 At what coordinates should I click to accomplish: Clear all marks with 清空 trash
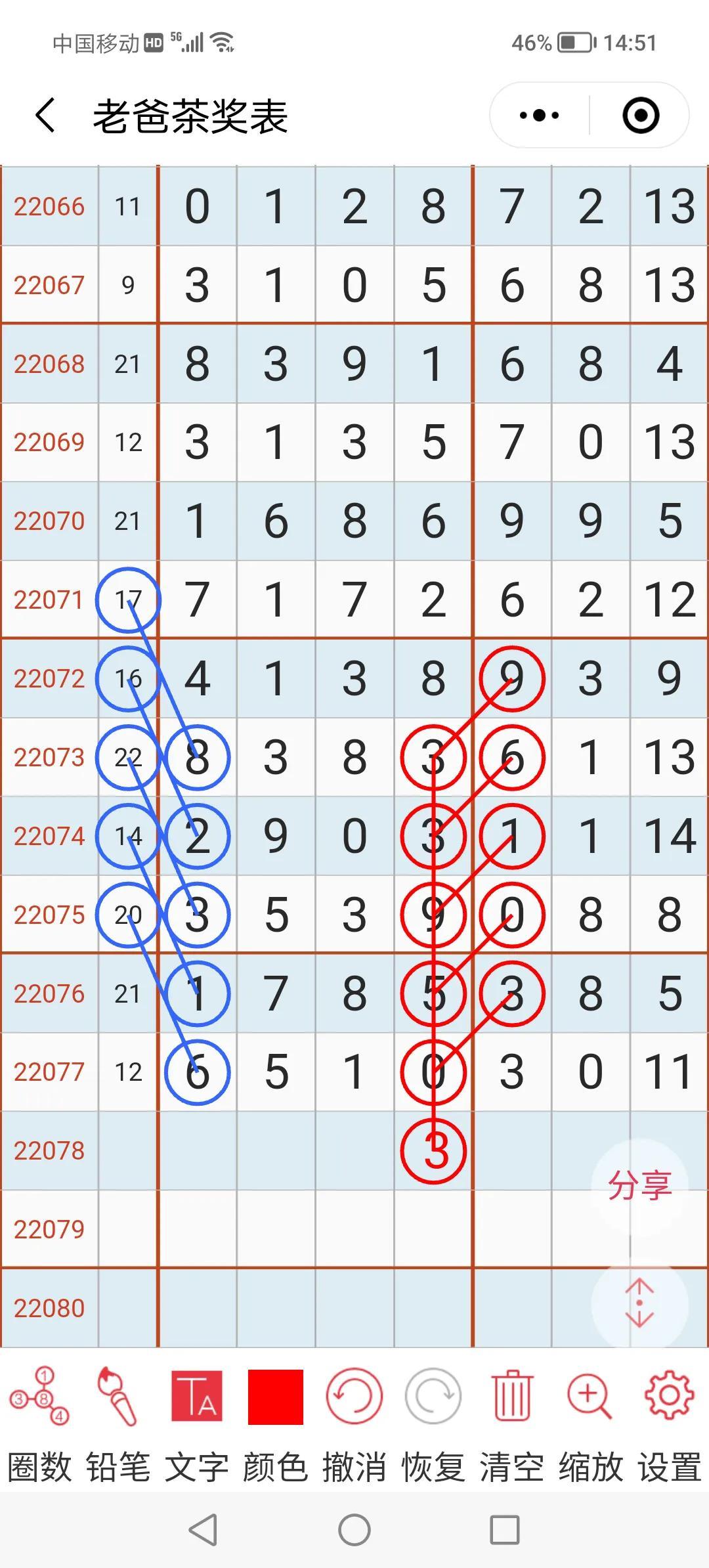(512, 1424)
